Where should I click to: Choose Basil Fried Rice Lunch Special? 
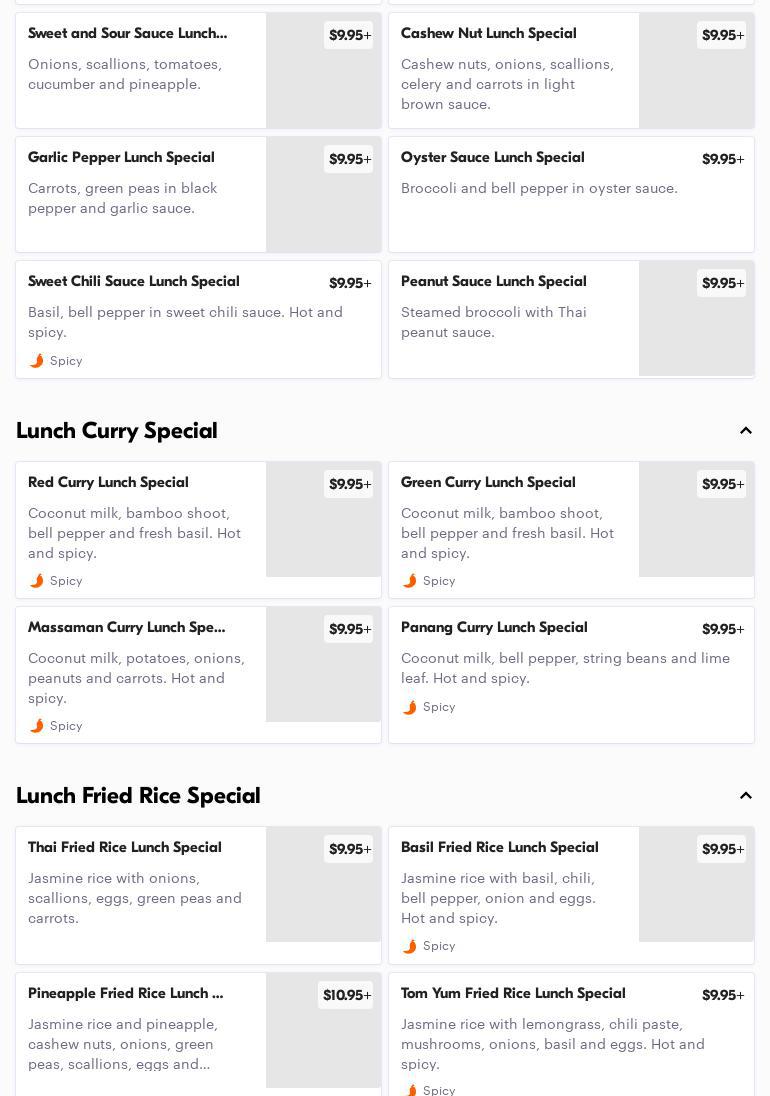[499, 848]
